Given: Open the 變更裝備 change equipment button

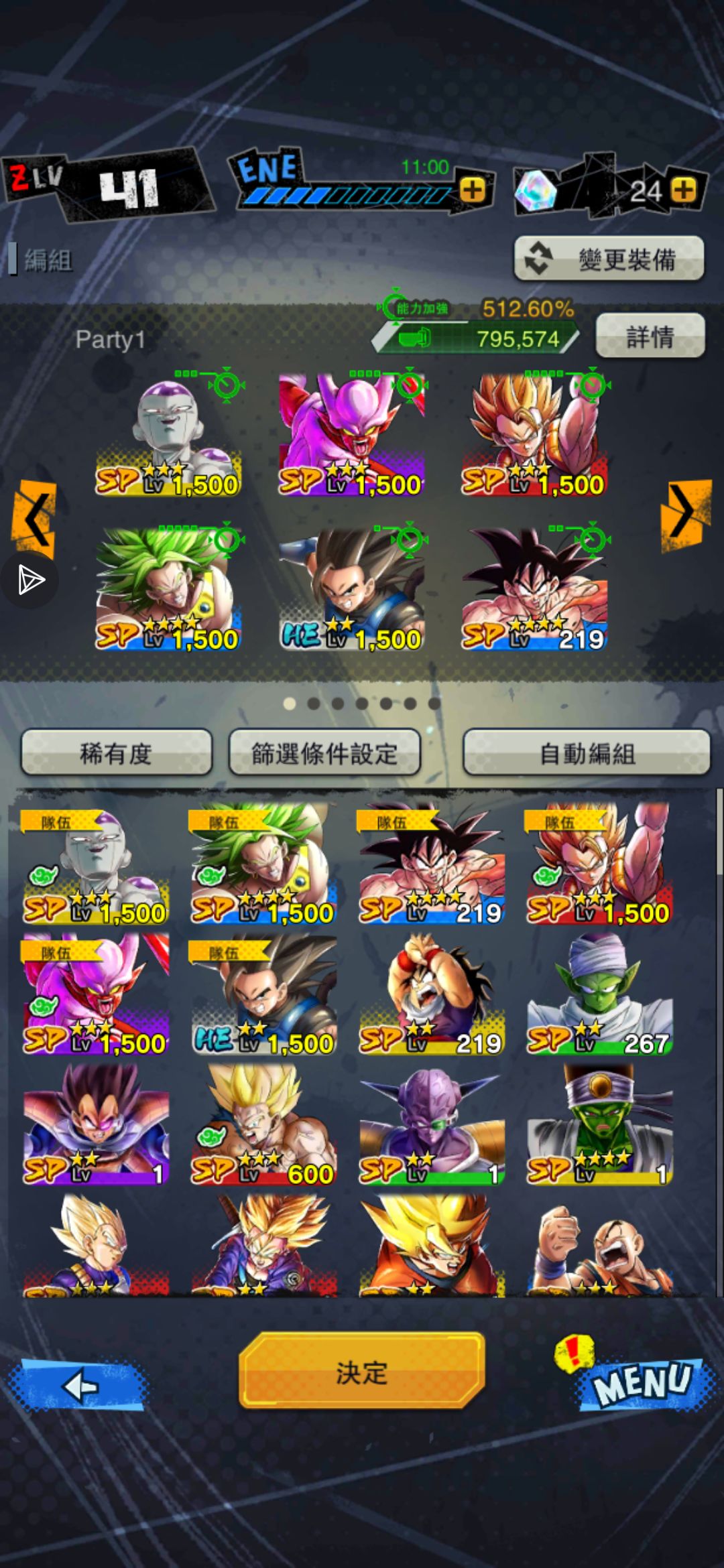Looking at the screenshot, I should pos(609,259).
